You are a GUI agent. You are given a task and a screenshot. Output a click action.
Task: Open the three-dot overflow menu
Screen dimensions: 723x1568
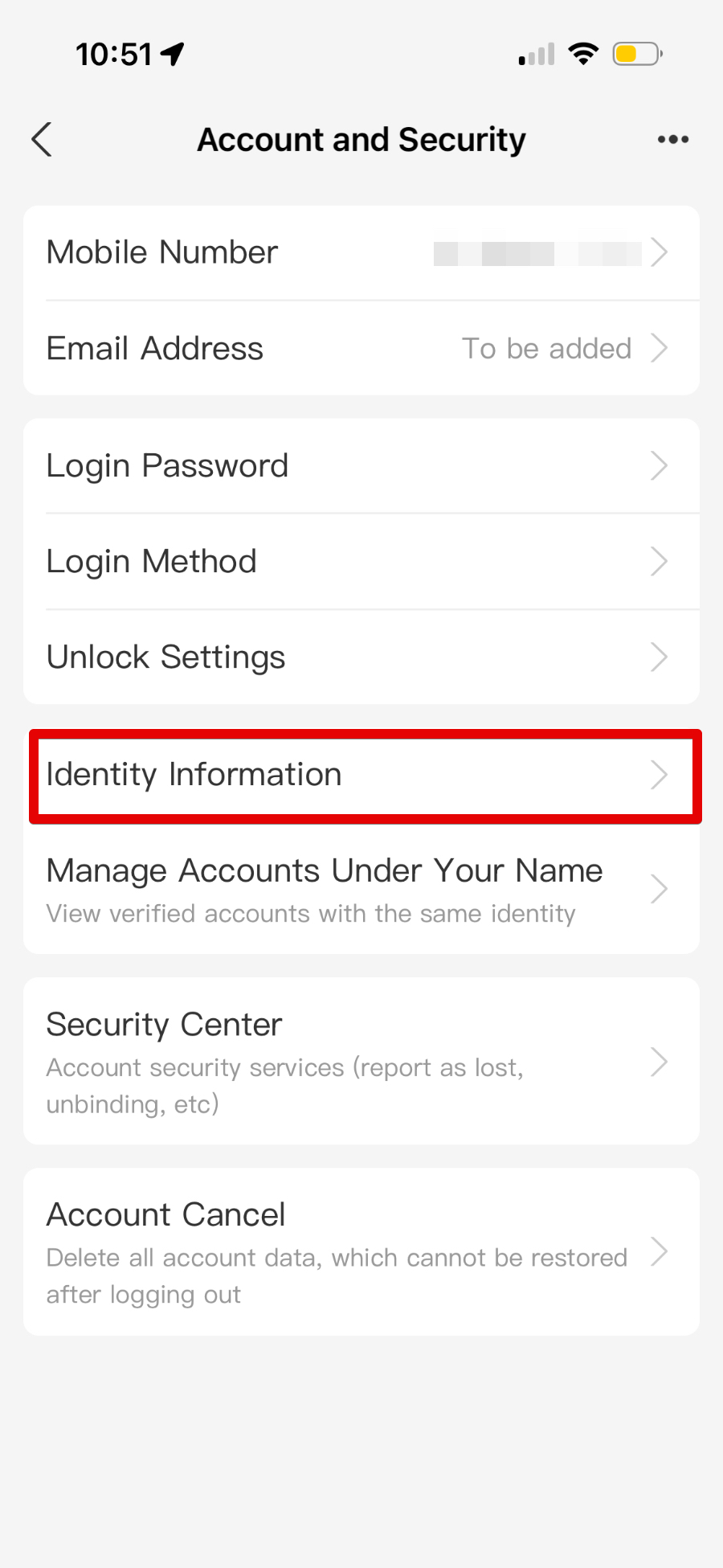(x=672, y=140)
